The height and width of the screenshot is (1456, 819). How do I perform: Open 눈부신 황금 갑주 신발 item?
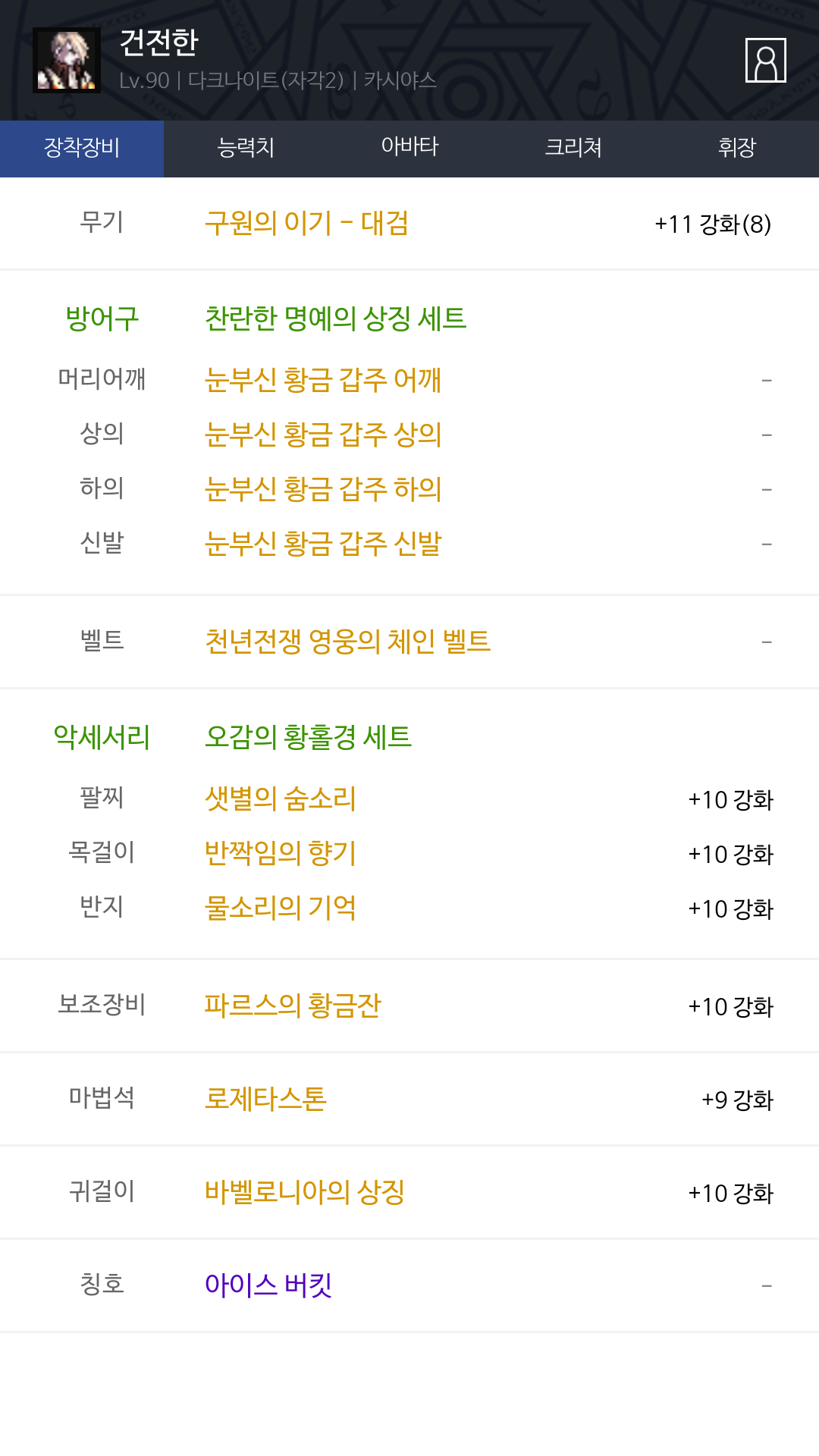click(x=323, y=543)
